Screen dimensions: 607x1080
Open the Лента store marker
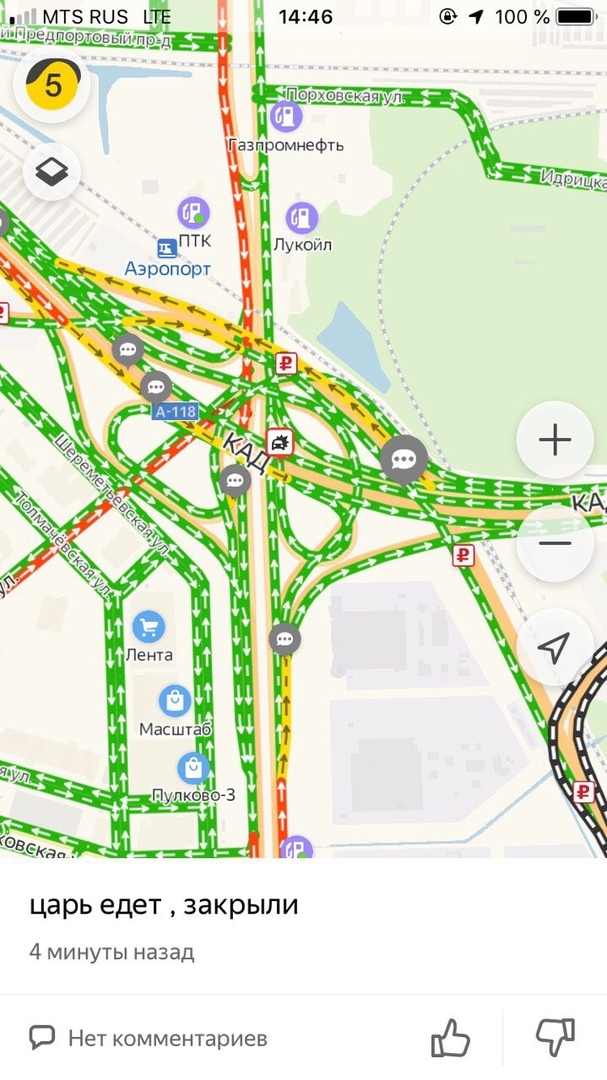tap(149, 628)
